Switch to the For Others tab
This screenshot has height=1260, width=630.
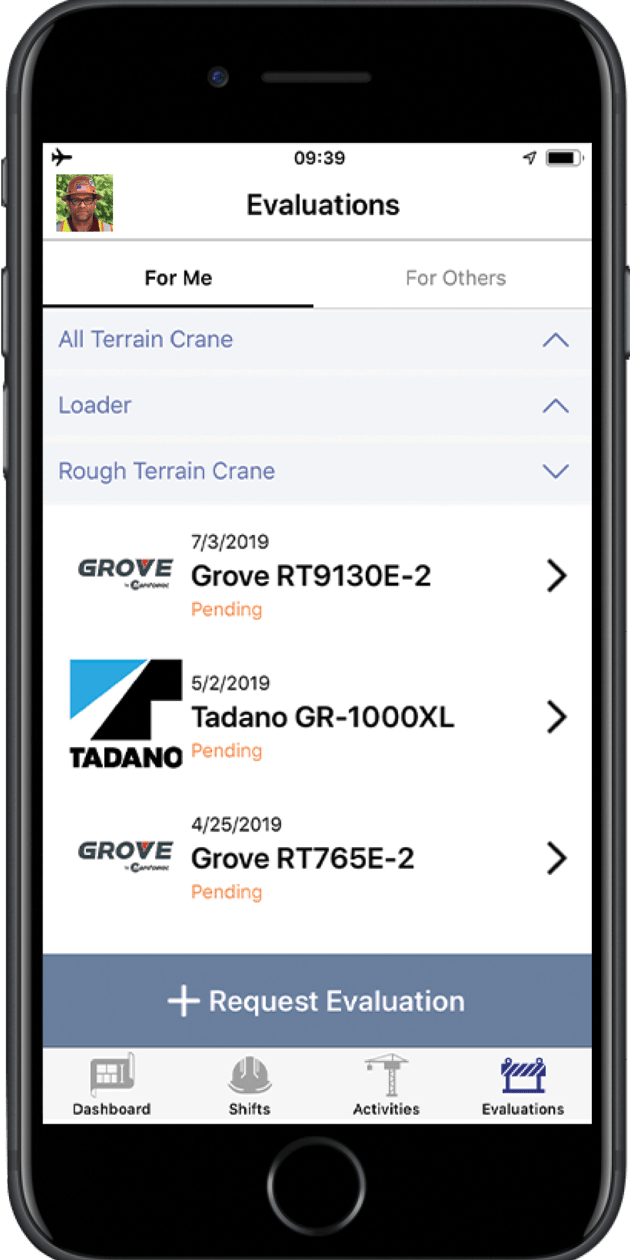point(455,278)
